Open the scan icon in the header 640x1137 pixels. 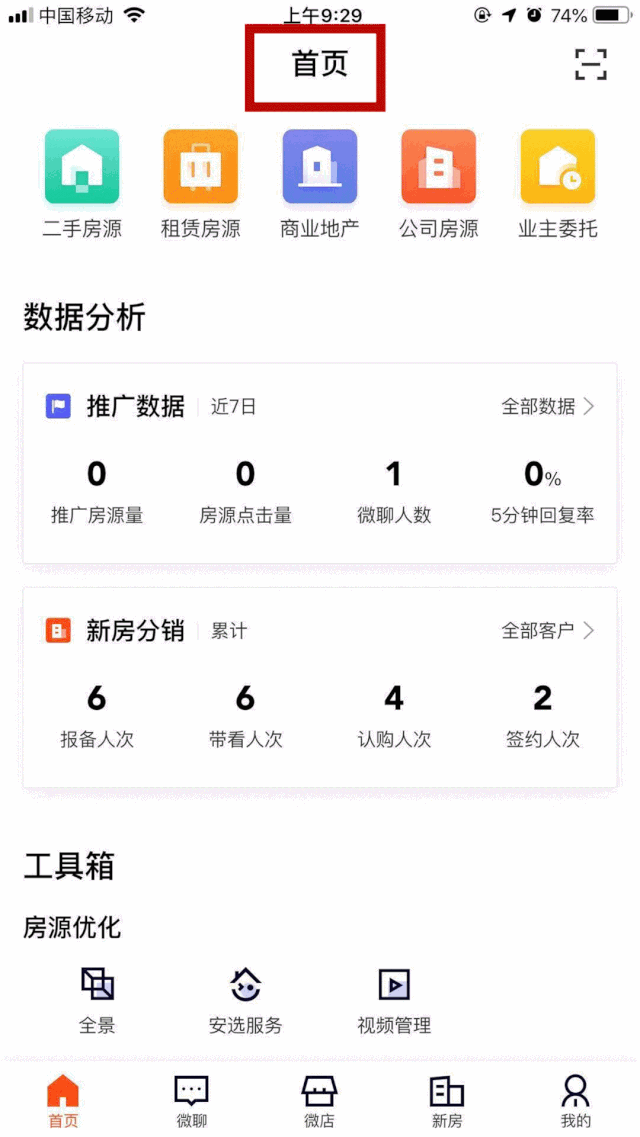591,64
